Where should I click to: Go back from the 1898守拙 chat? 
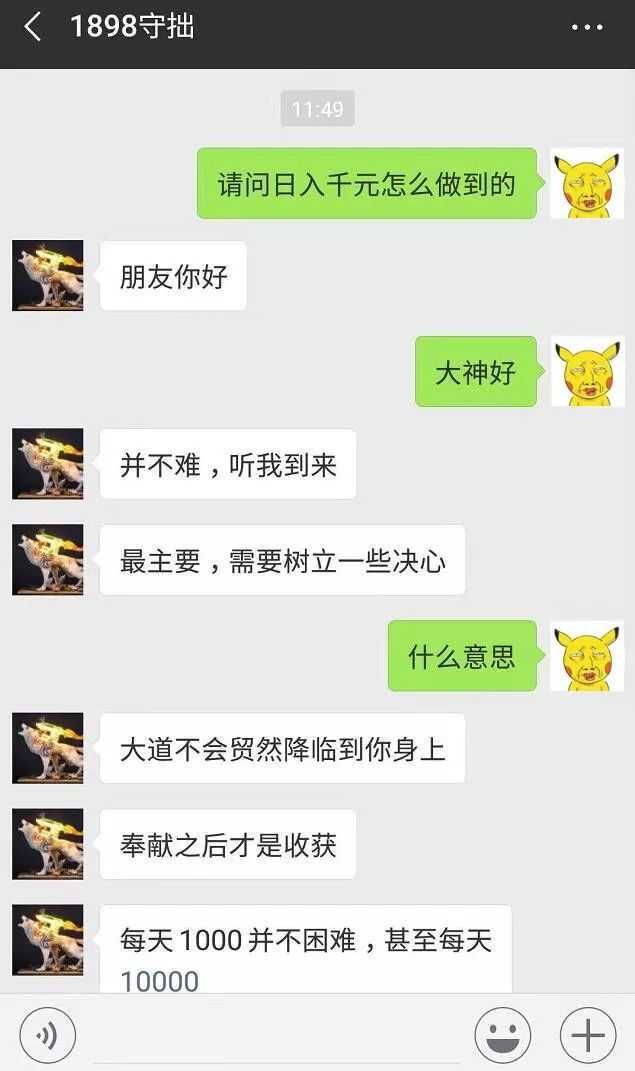click(32, 27)
